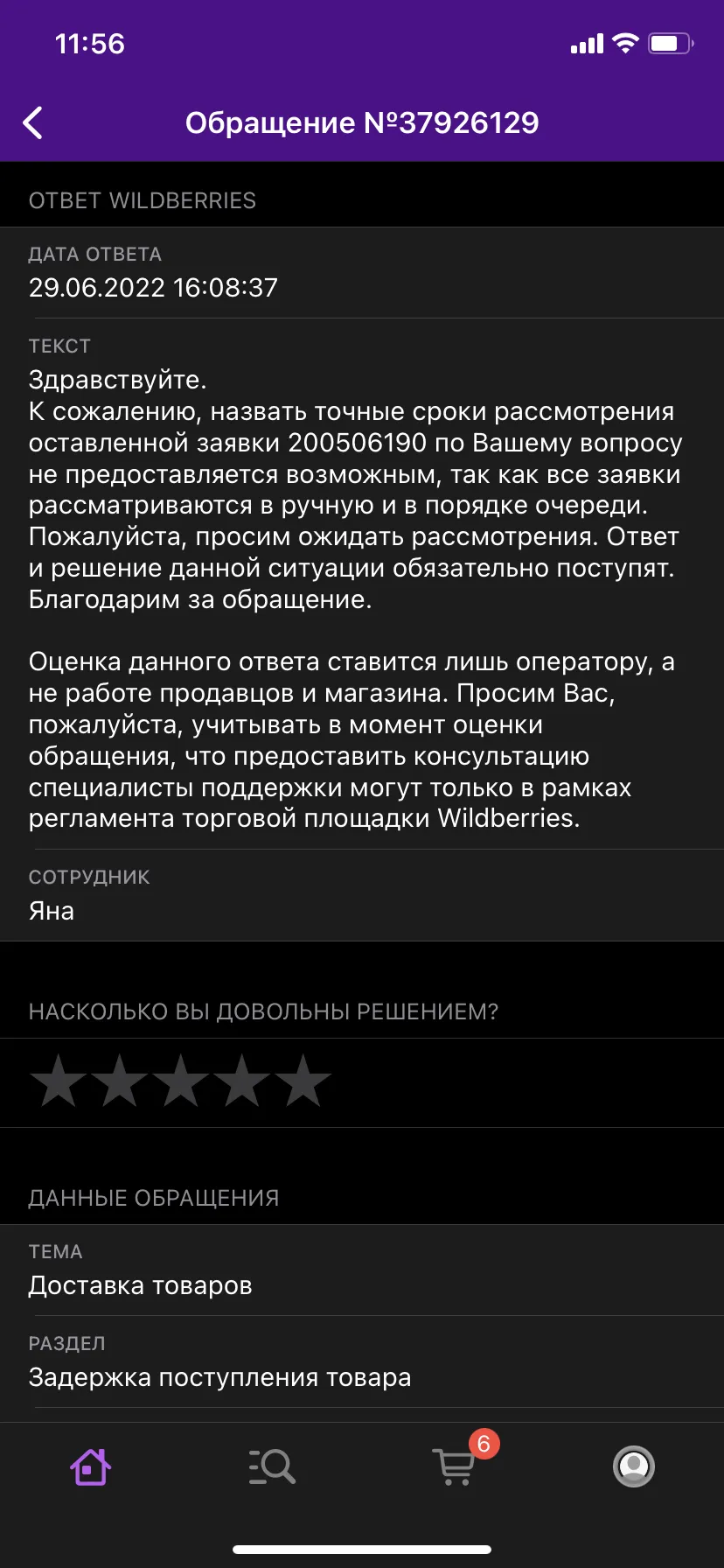Give the solution three stars
The width and height of the screenshot is (724, 1568).
point(181,1081)
